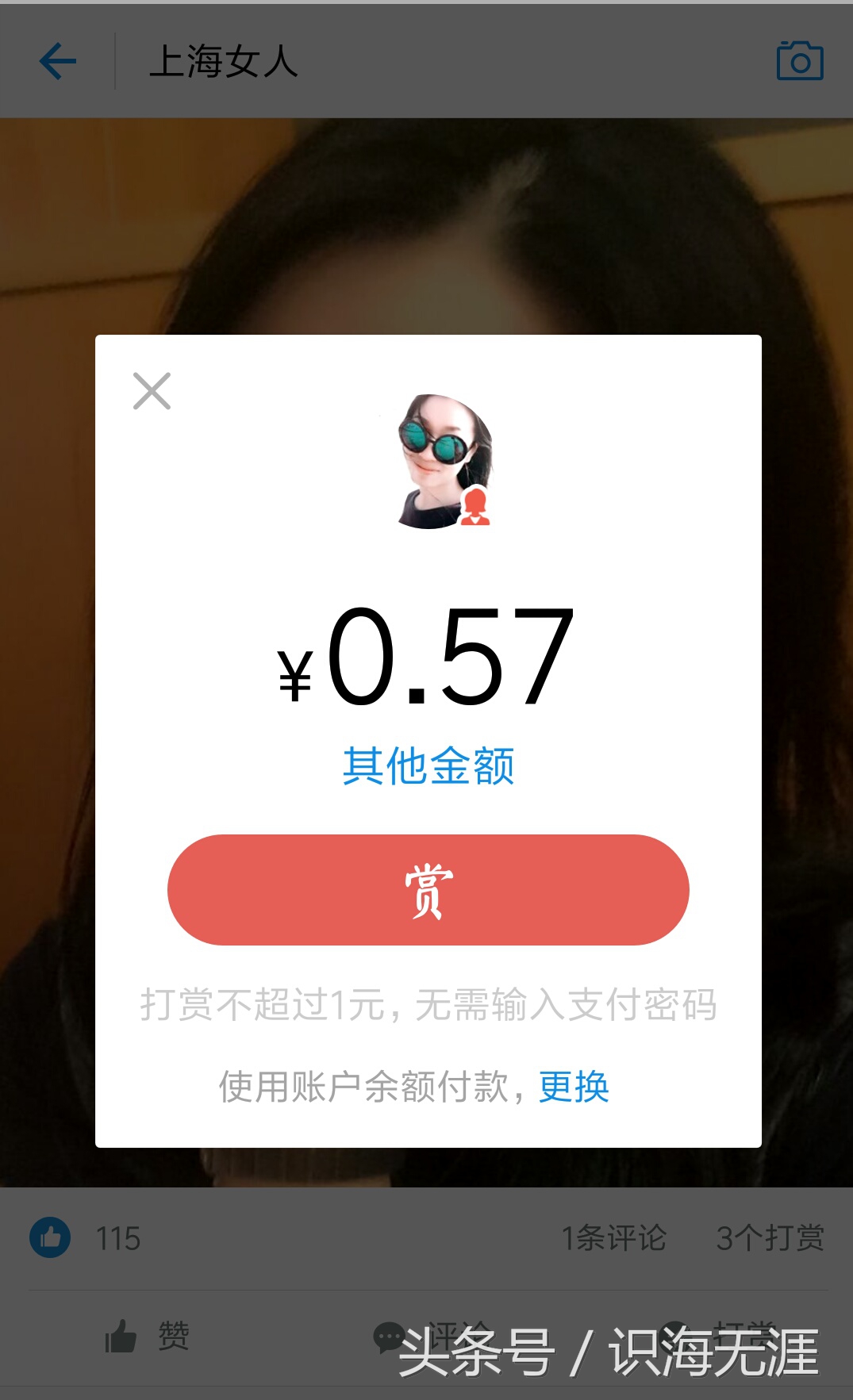
Task: Tap 更换 to change payment method
Action: (574, 1088)
